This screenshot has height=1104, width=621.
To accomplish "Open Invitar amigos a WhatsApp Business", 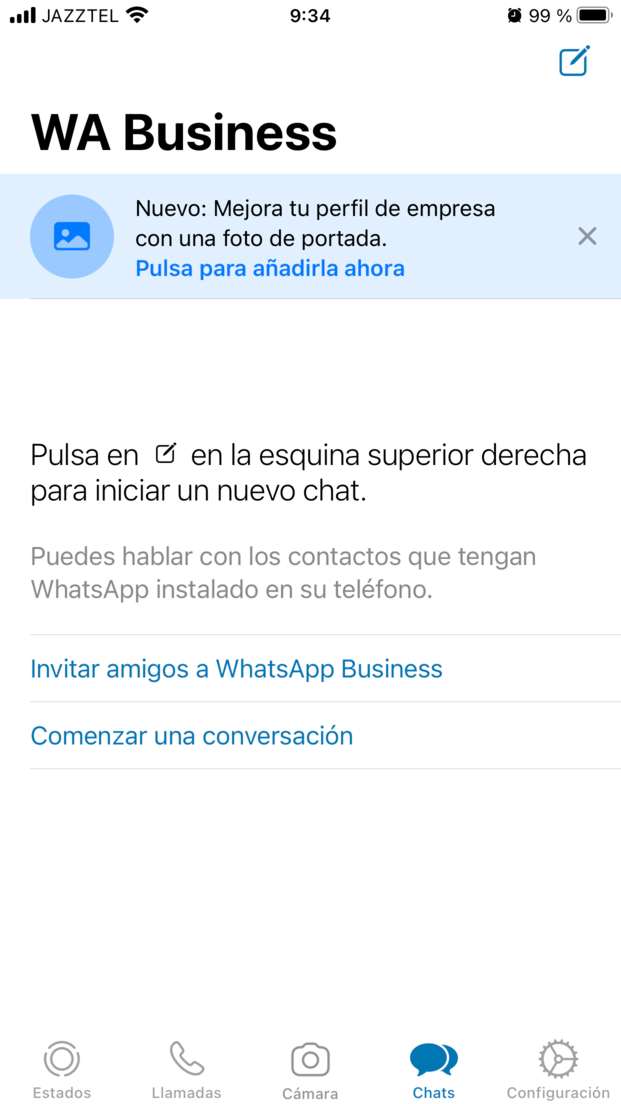I will click(x=236, y=668).
